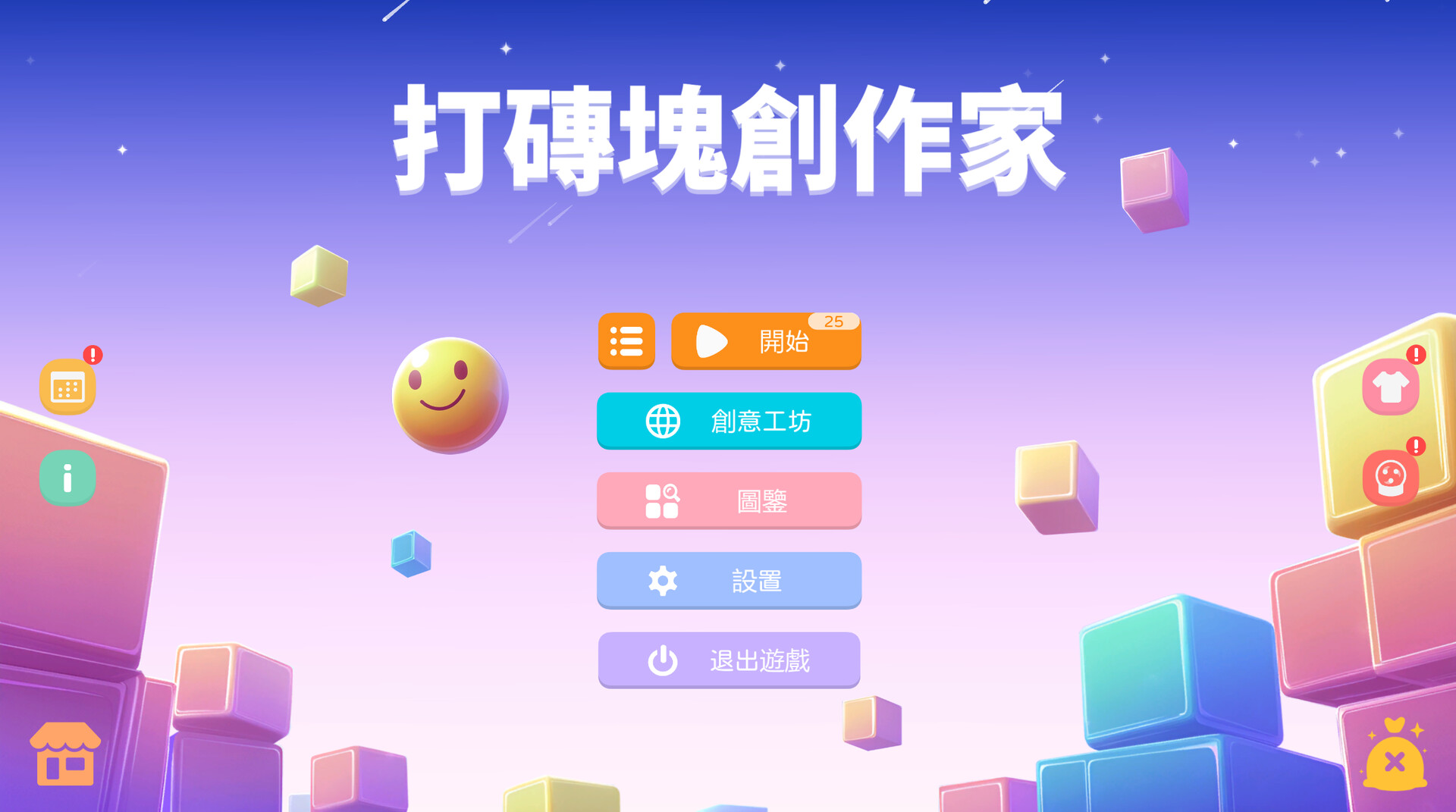Open the level list icon
1456x812 pixels.
coord(626,340)
